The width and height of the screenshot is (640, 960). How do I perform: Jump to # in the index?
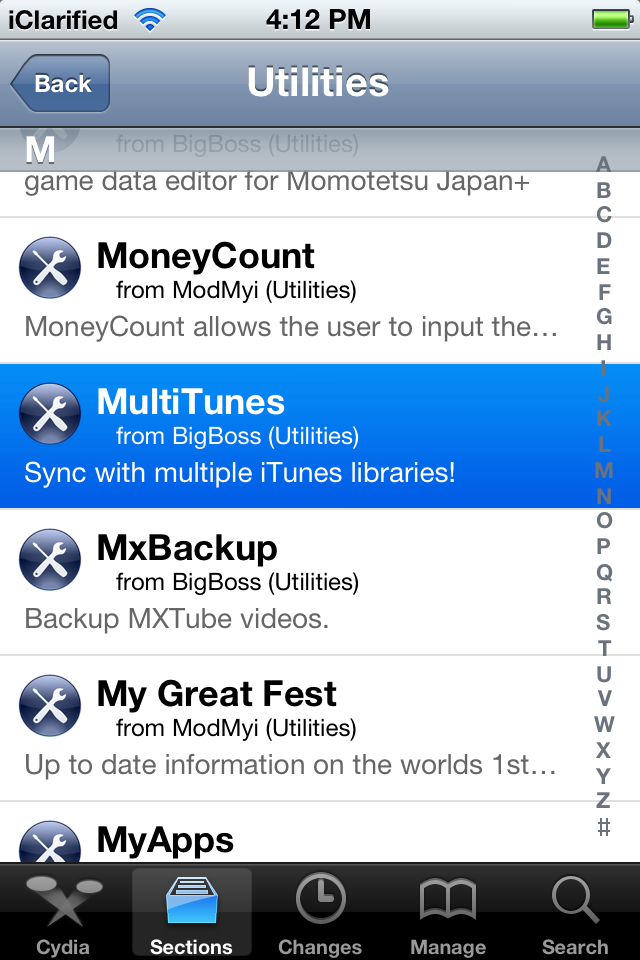[604, 827]
